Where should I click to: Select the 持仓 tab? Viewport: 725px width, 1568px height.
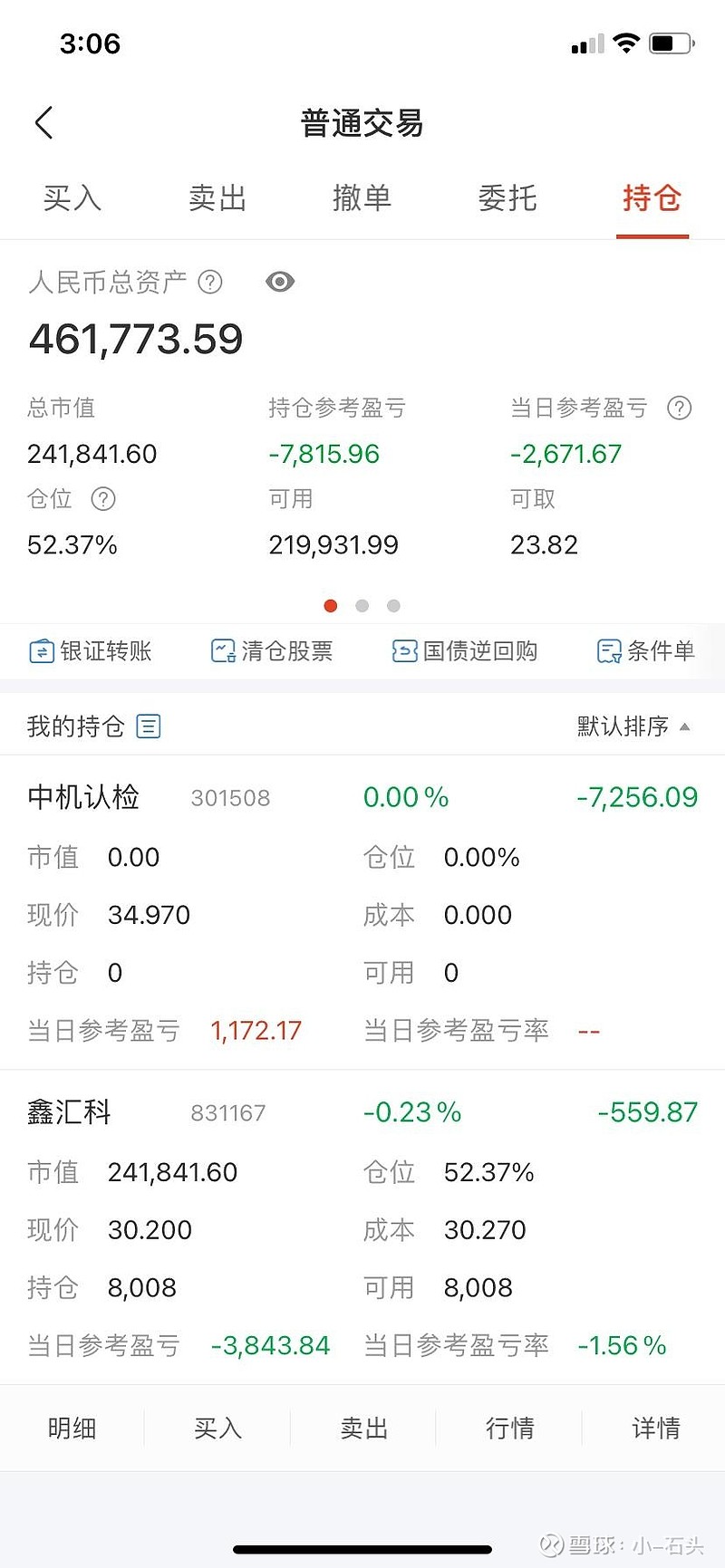point(652,197)
